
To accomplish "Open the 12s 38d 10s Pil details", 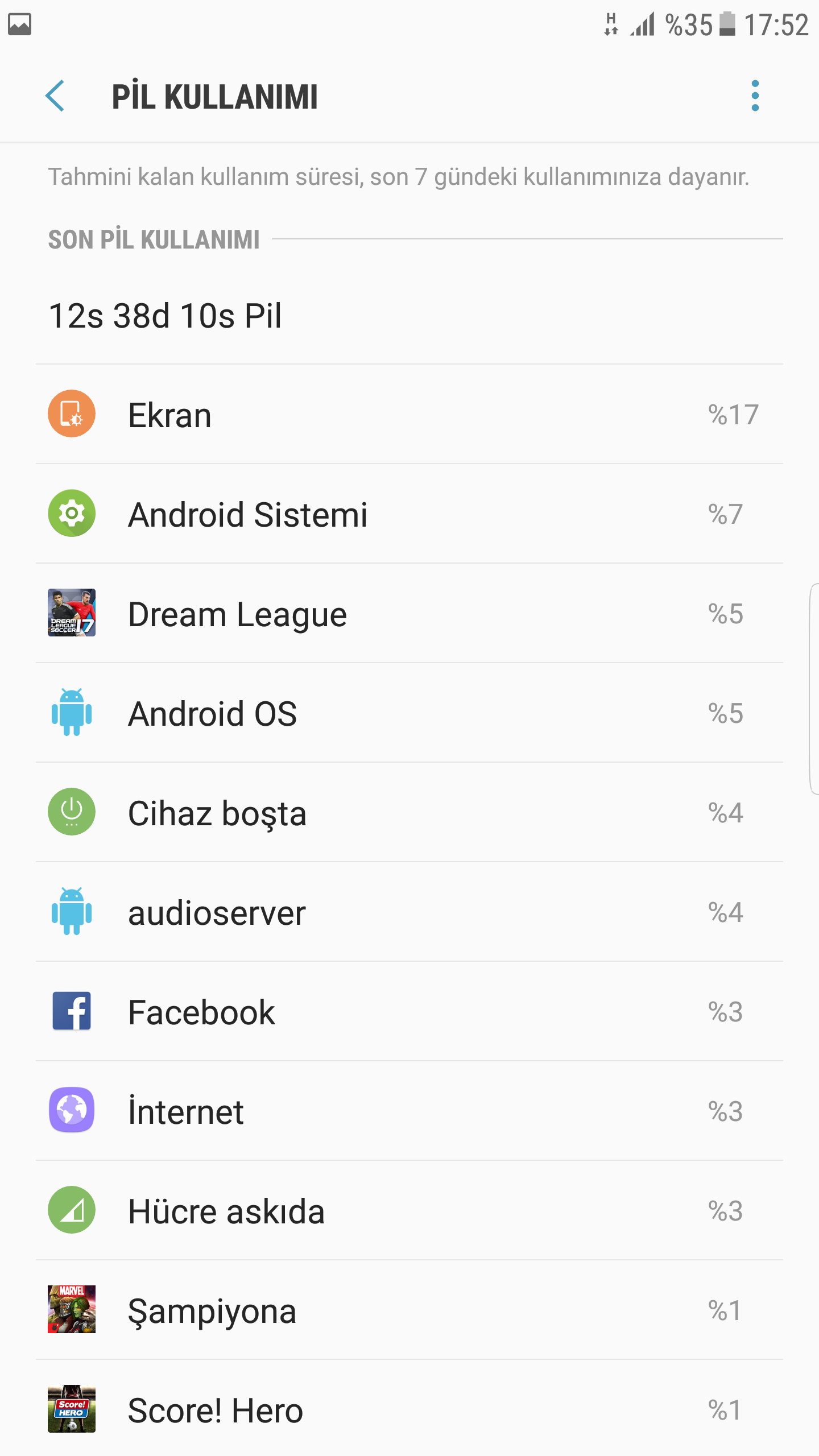I will (x=409, y=316).
